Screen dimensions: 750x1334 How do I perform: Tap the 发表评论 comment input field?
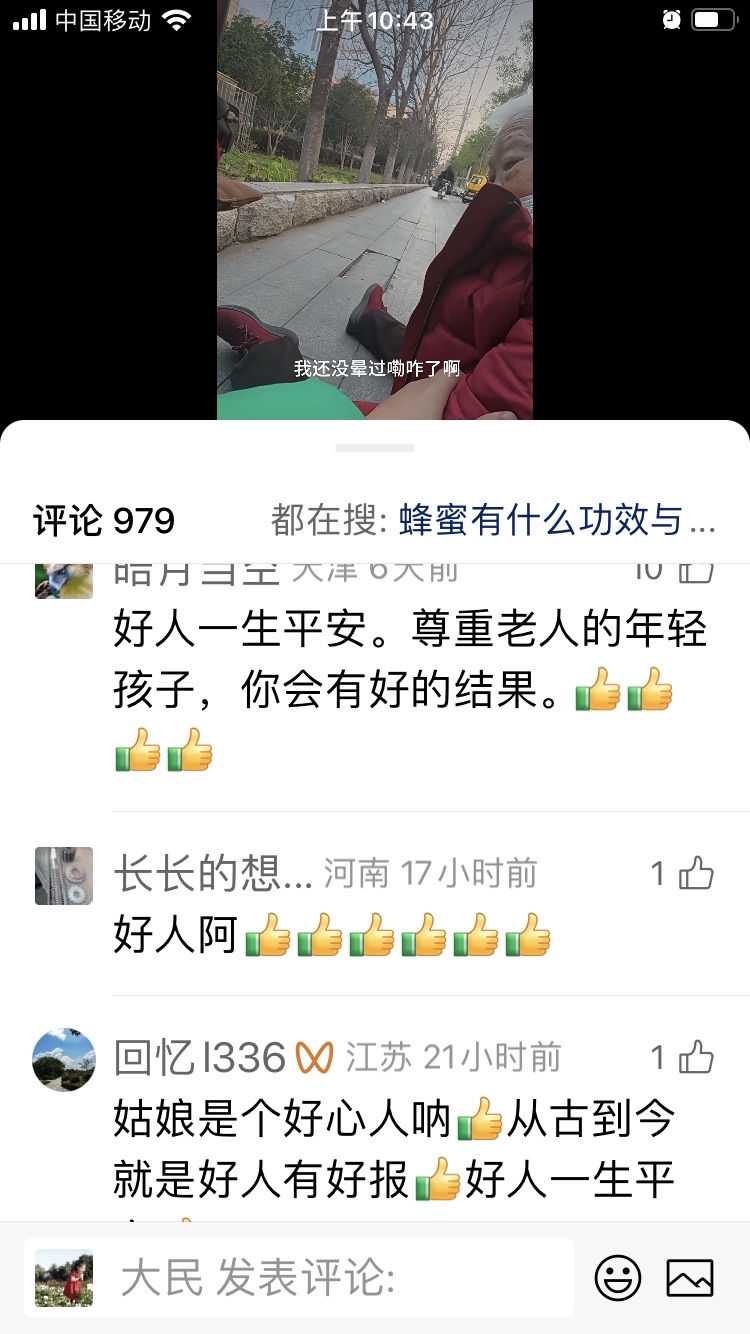tap(300, 1278)
